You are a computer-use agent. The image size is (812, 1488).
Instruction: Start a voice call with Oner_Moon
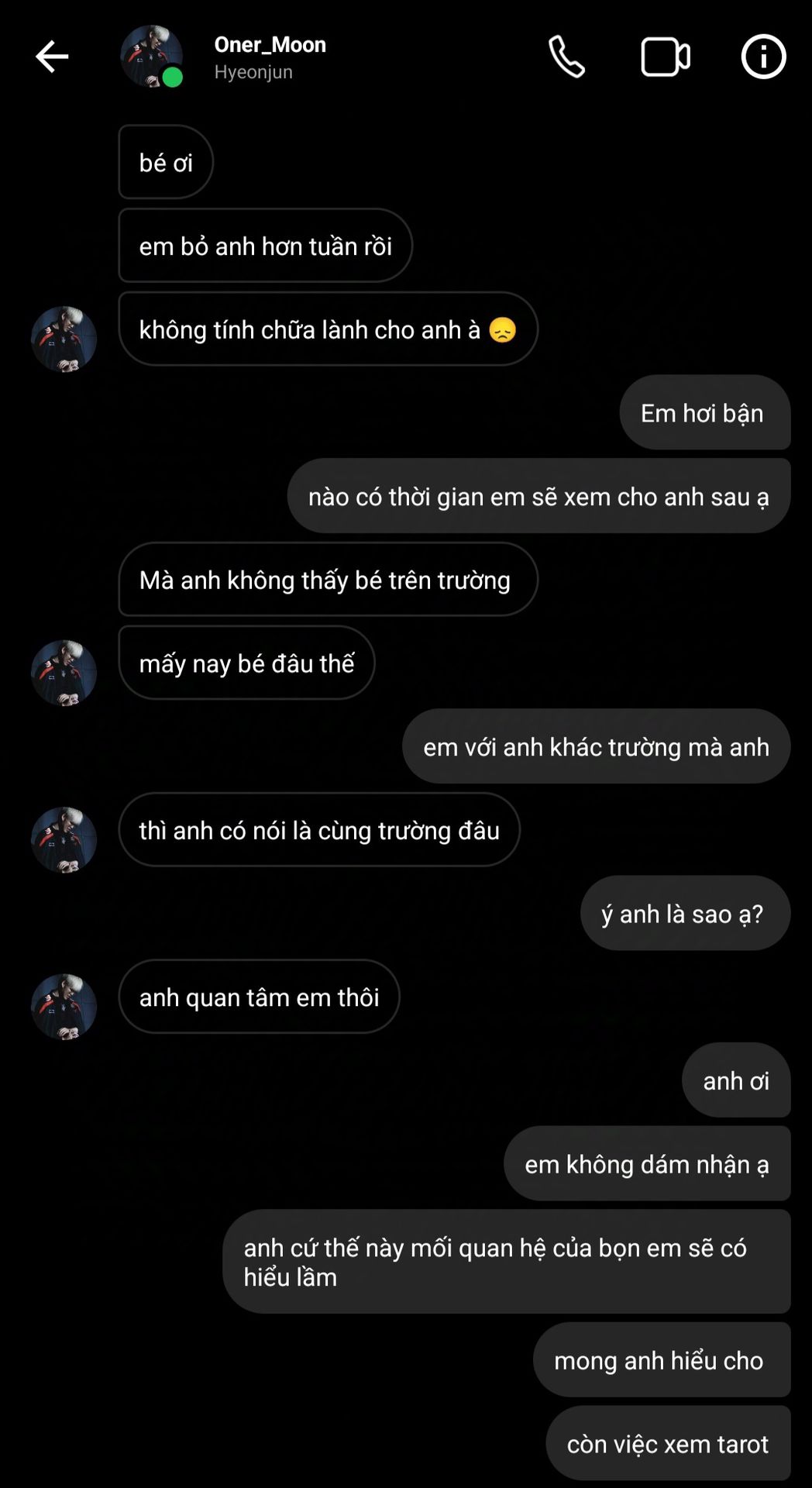[566, 57]
